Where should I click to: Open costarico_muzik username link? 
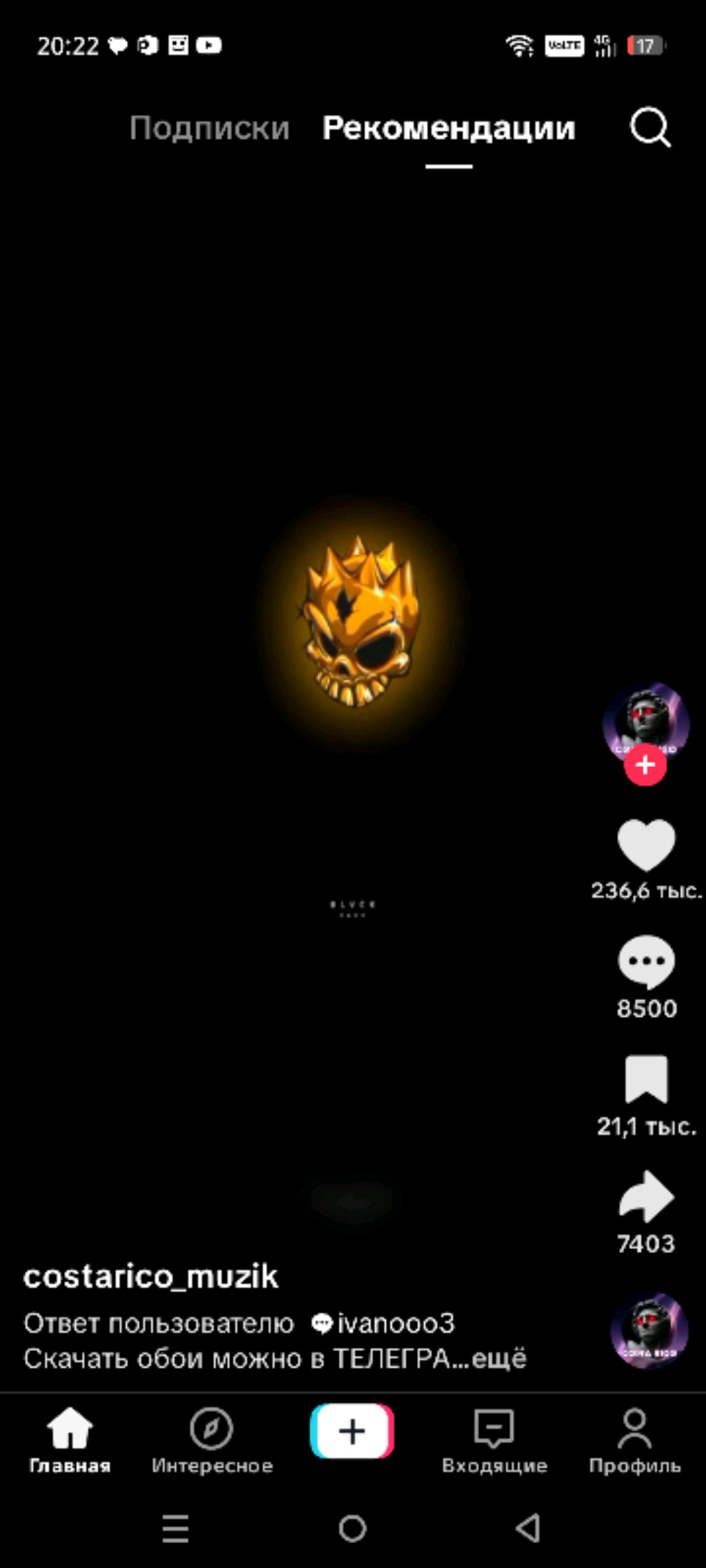coord(151,1276)
